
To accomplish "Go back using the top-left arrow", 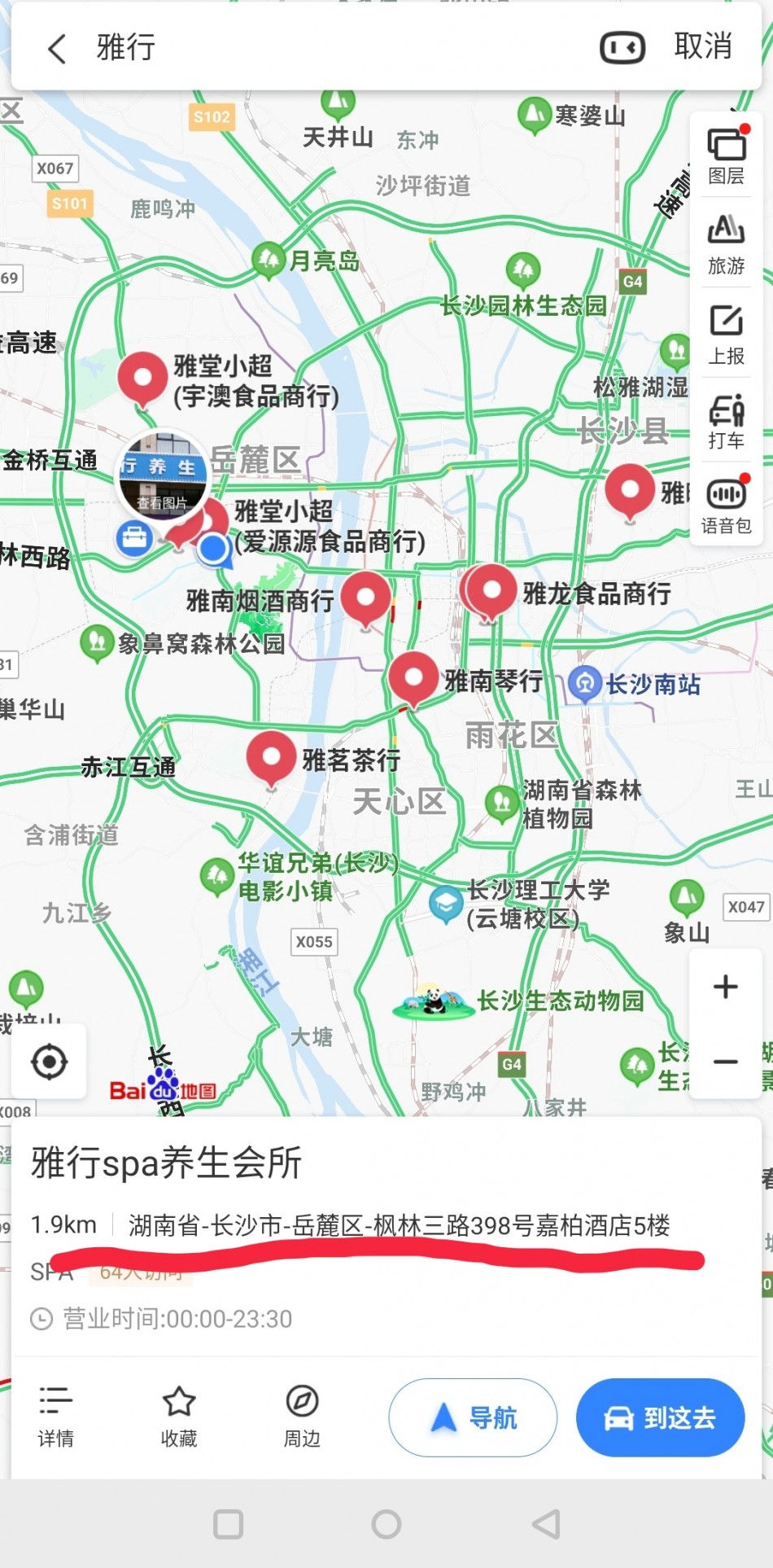I will pos(57,49).
